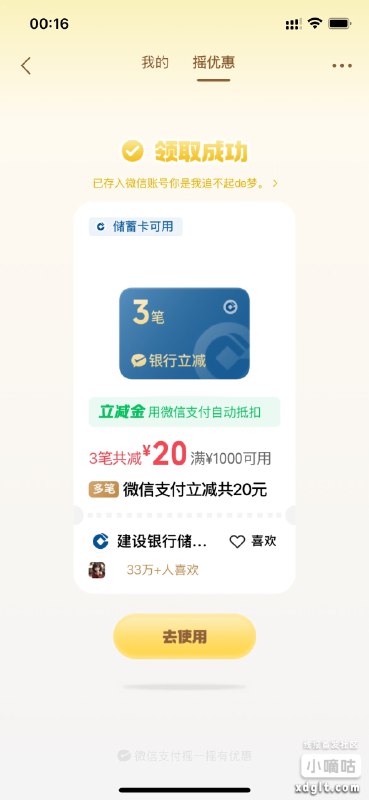Open the 已存入微信账号 link
This screenshot has width=369, height=800.
click(186, 183)
